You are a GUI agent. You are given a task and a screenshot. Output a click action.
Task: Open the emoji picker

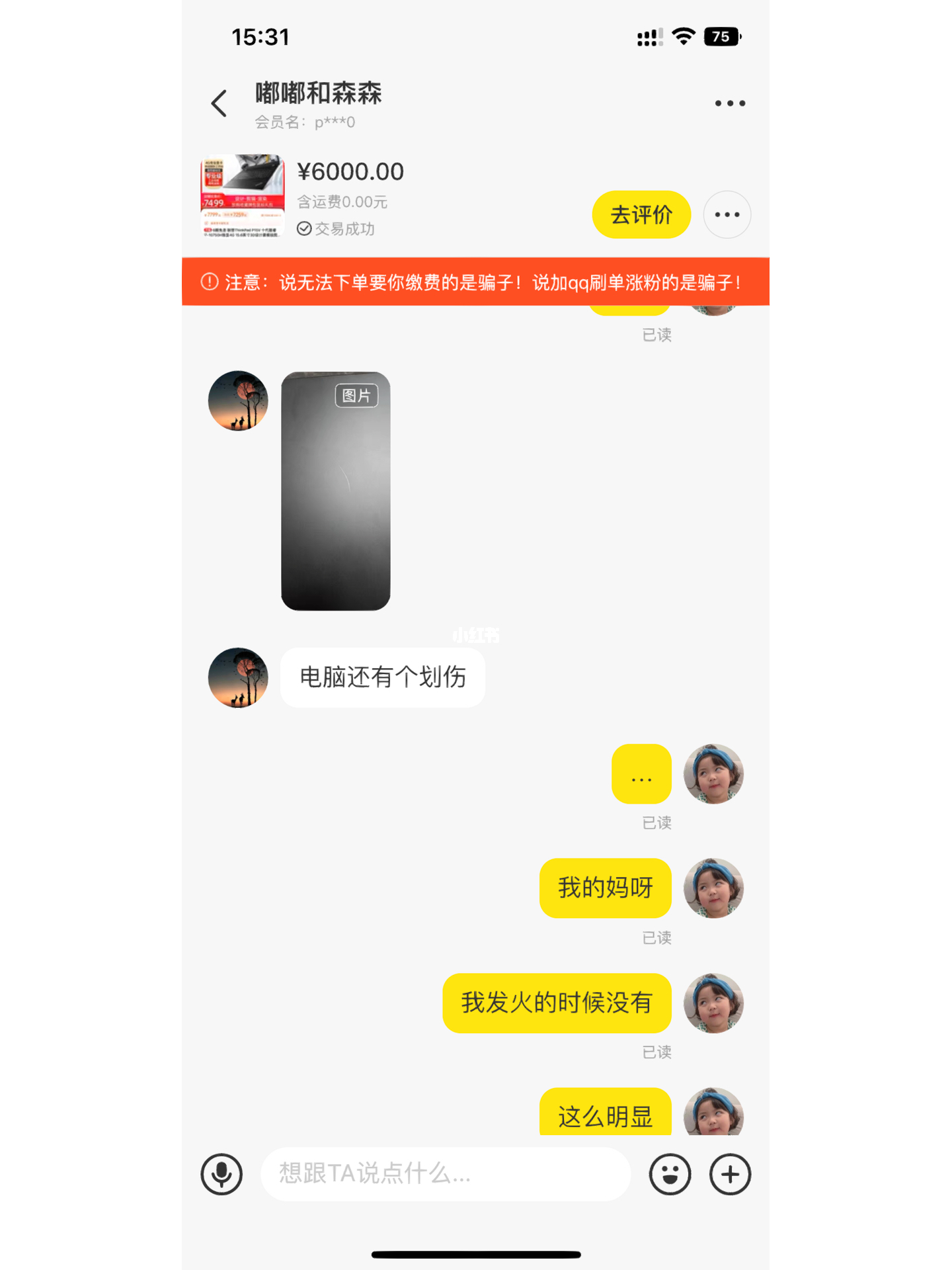pos(670,1174)
